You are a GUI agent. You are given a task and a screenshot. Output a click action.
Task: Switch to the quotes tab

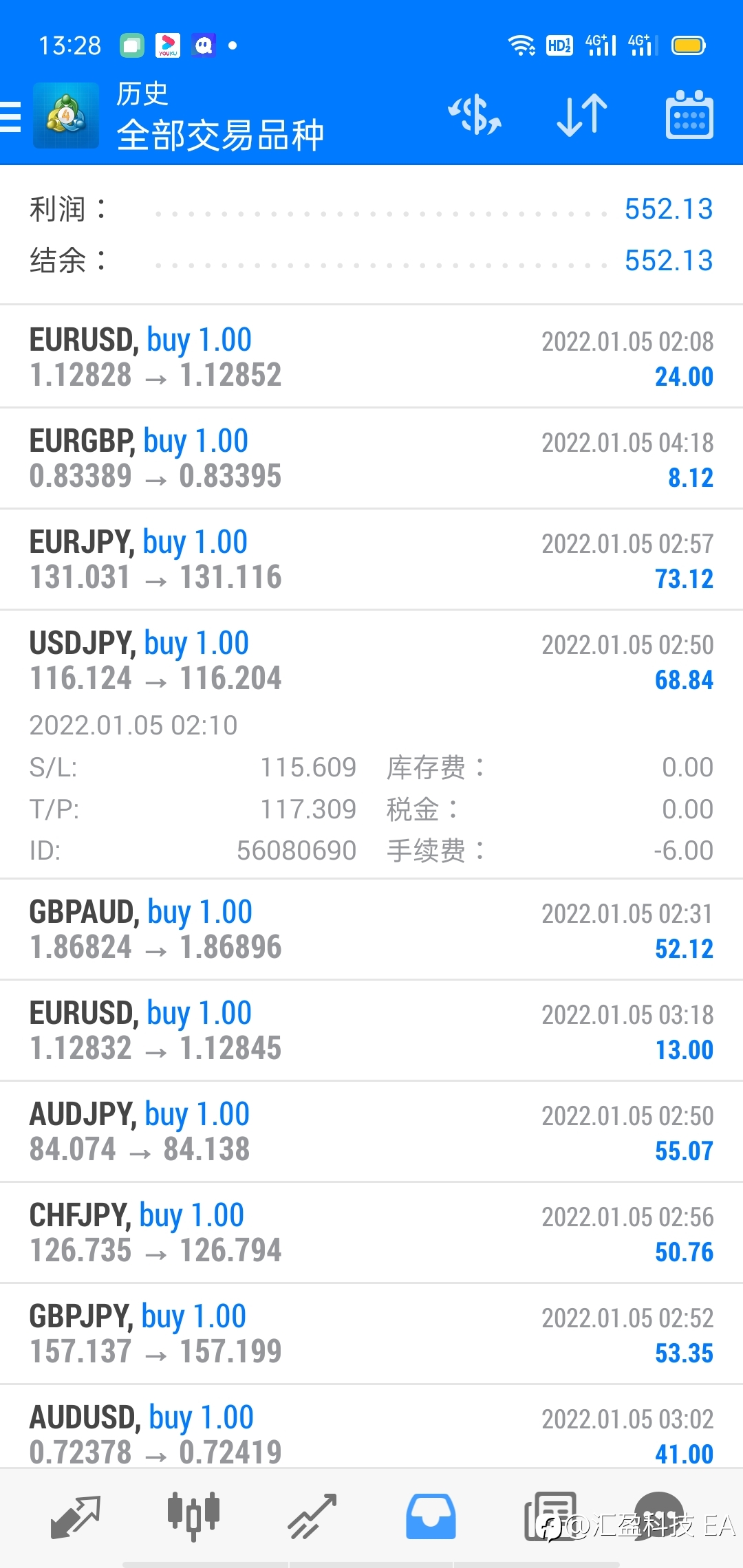point(76,1516)
